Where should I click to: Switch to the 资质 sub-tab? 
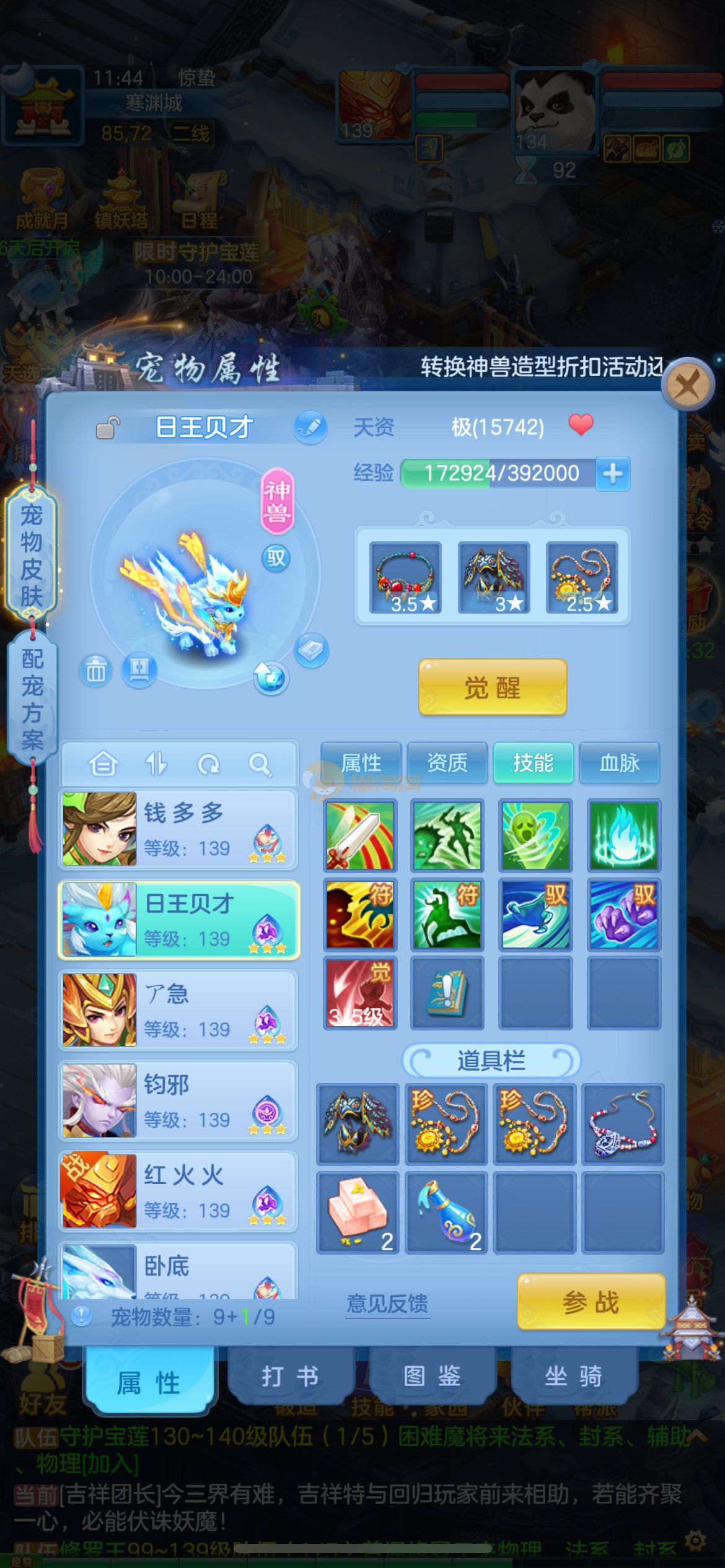click(447, 763)
